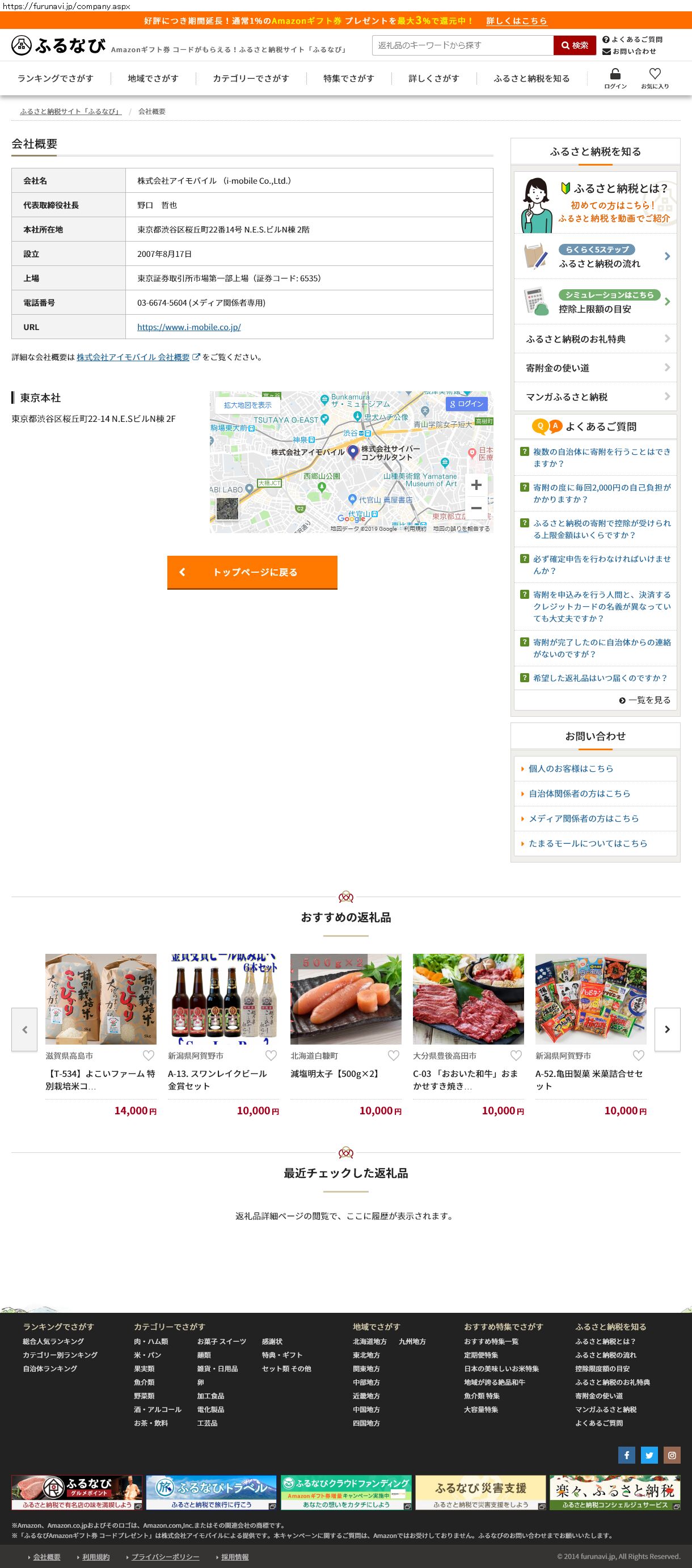Open the https://www.i-mobile.co.jp/ URL link
Image resolution: width=692 pixels, height=1568 pixels.
[x=189, y=327]
